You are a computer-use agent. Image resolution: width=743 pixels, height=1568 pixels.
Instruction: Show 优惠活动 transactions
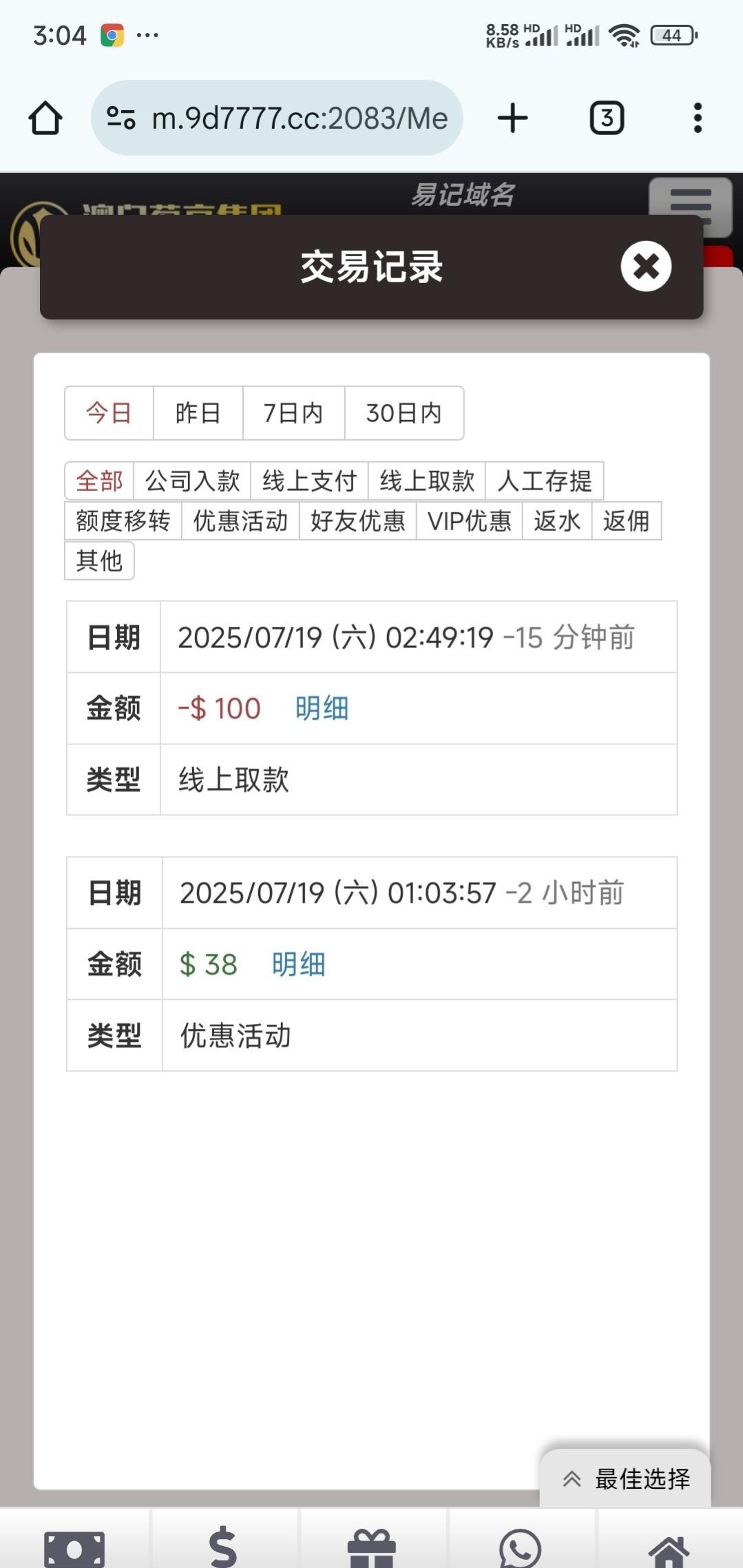tap(240, 521)
